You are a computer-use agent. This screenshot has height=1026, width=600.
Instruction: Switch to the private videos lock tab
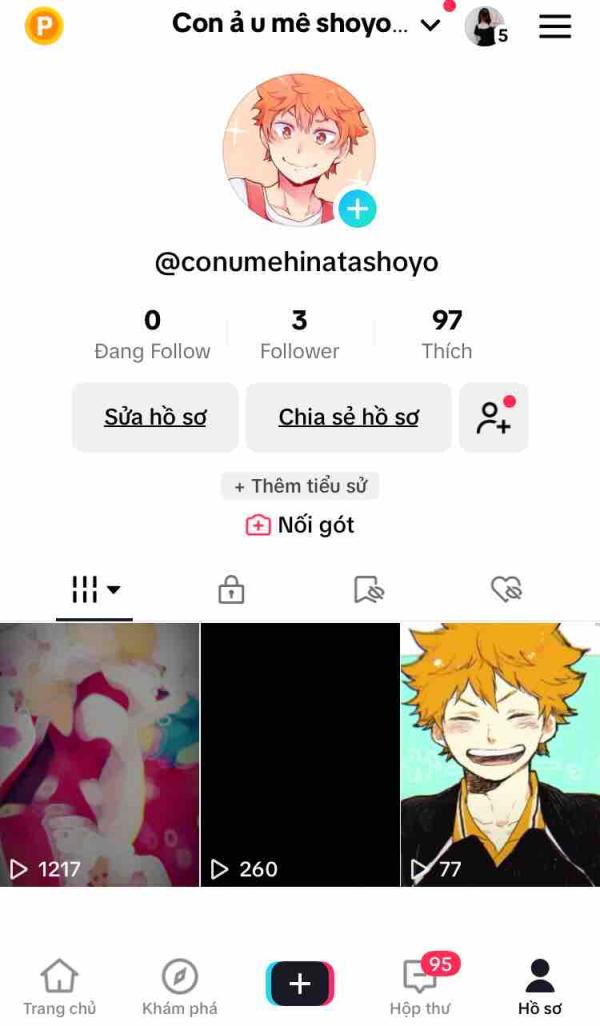(x=231, y=590)
